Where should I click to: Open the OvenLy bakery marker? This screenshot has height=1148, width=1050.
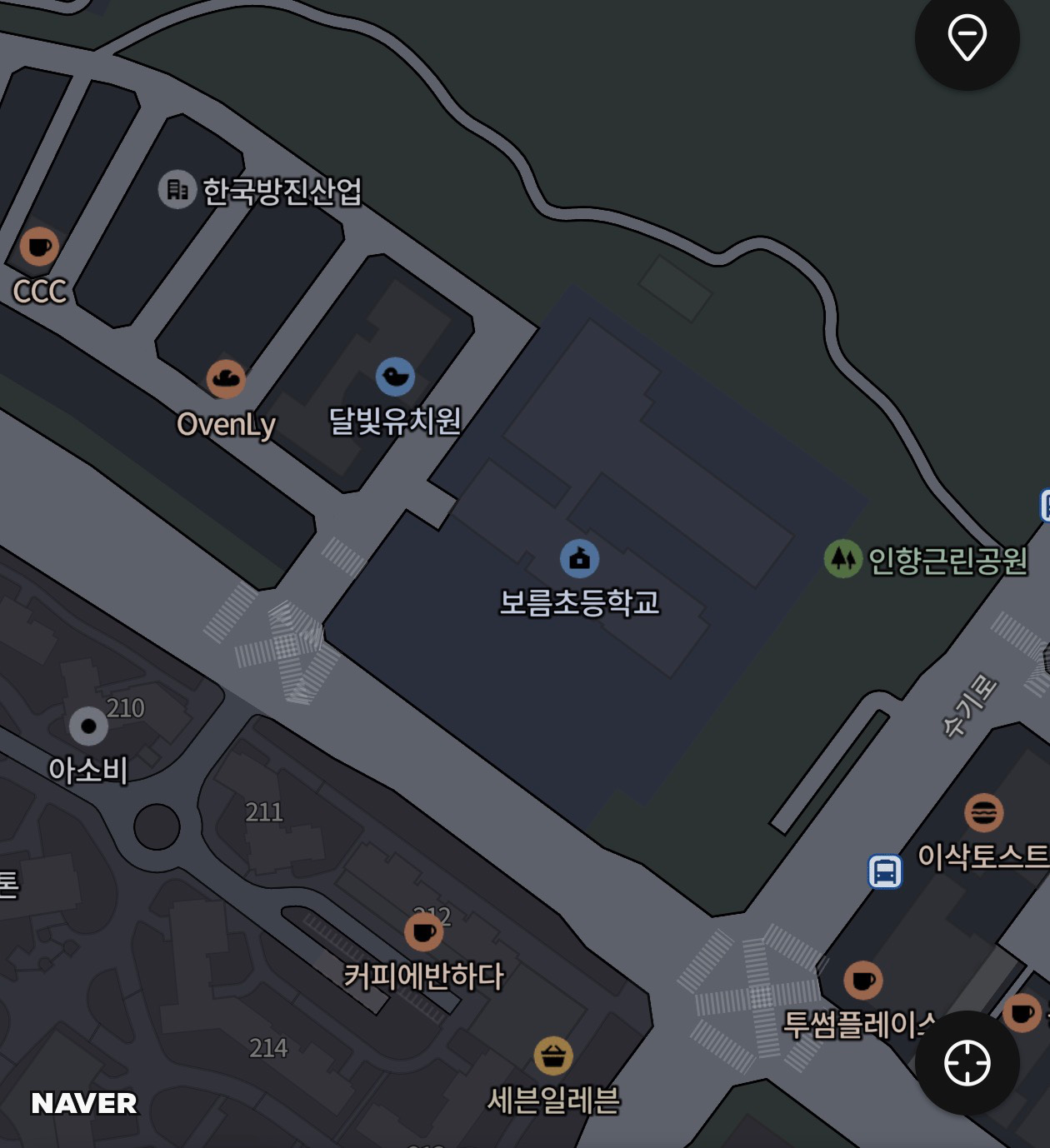click(226, 379)
